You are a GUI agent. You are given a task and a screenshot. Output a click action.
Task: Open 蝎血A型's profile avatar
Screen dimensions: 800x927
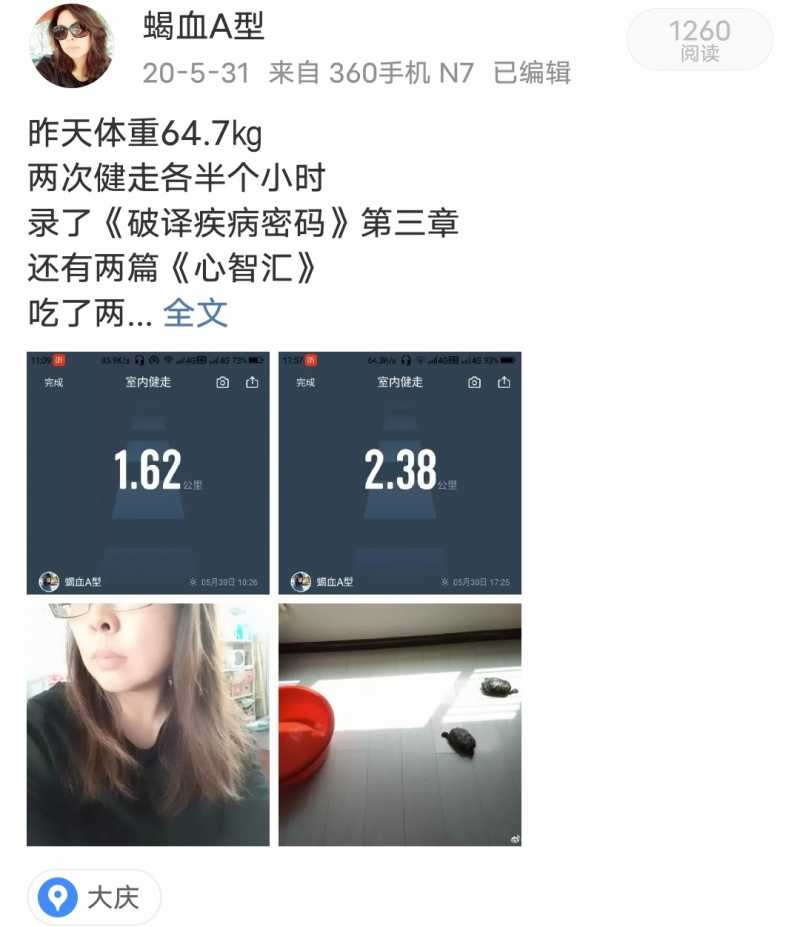72,47
